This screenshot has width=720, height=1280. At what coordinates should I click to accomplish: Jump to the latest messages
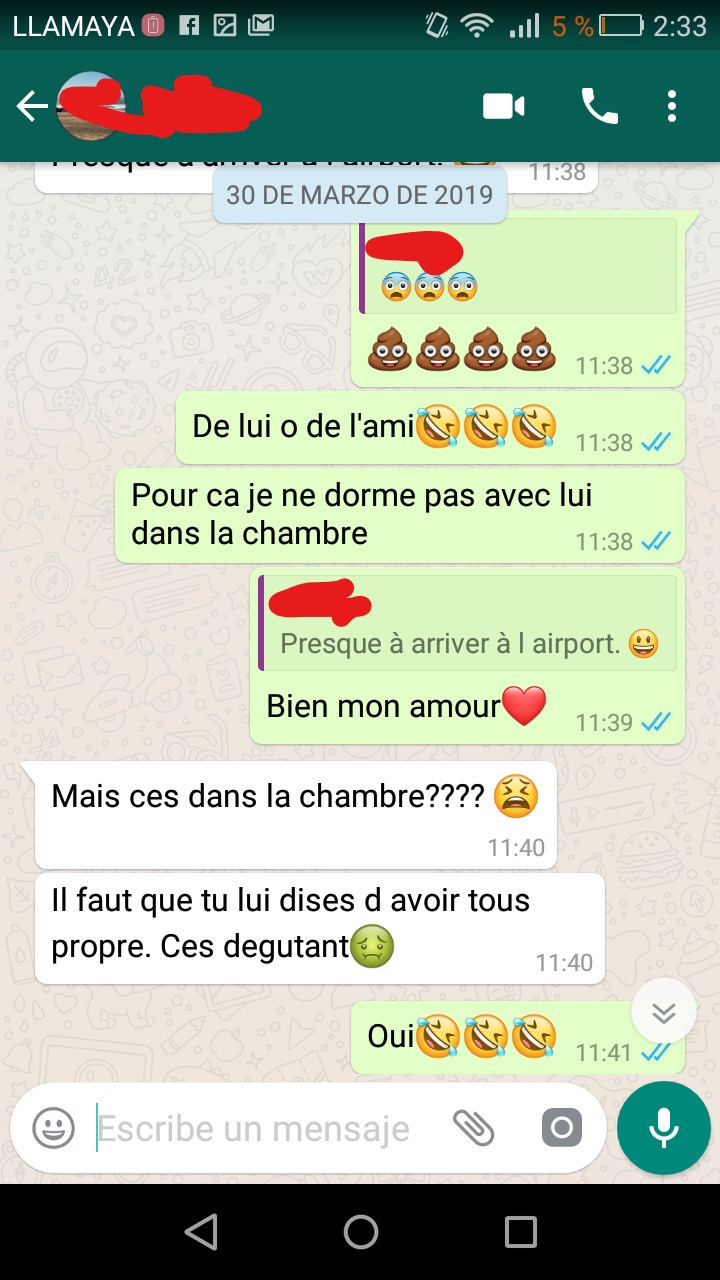click(664, 1012)
